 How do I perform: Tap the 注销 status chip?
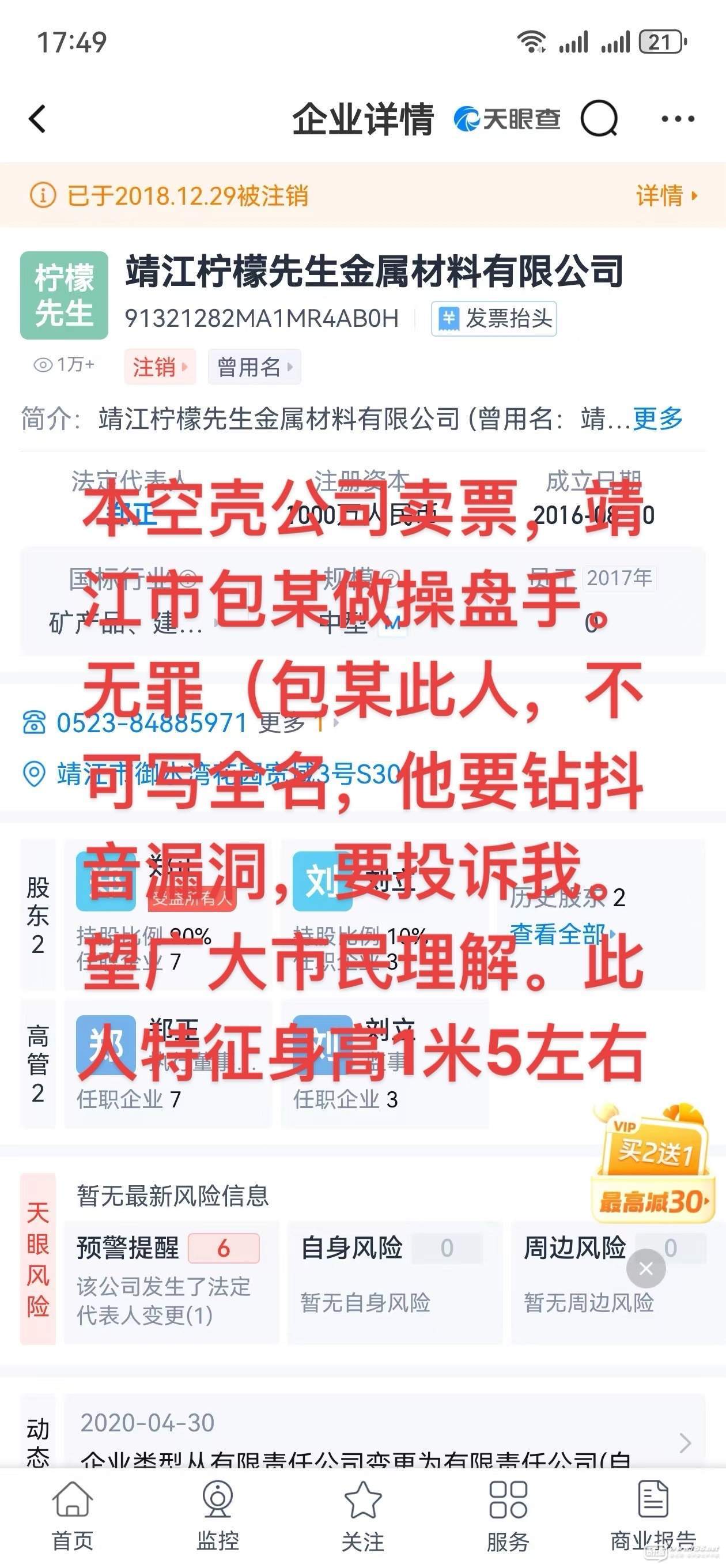[x=160, y=367]
